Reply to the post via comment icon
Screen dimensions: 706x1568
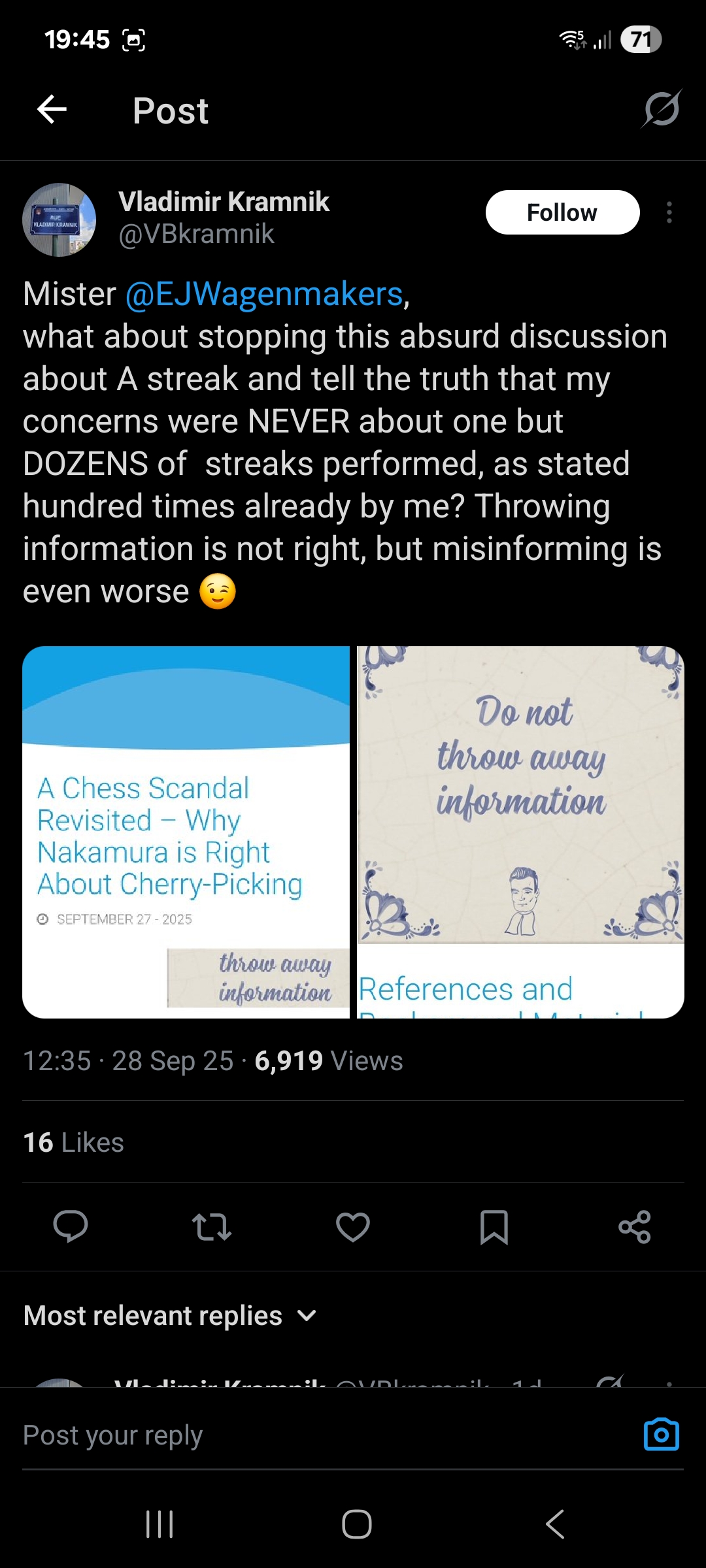71,1226
